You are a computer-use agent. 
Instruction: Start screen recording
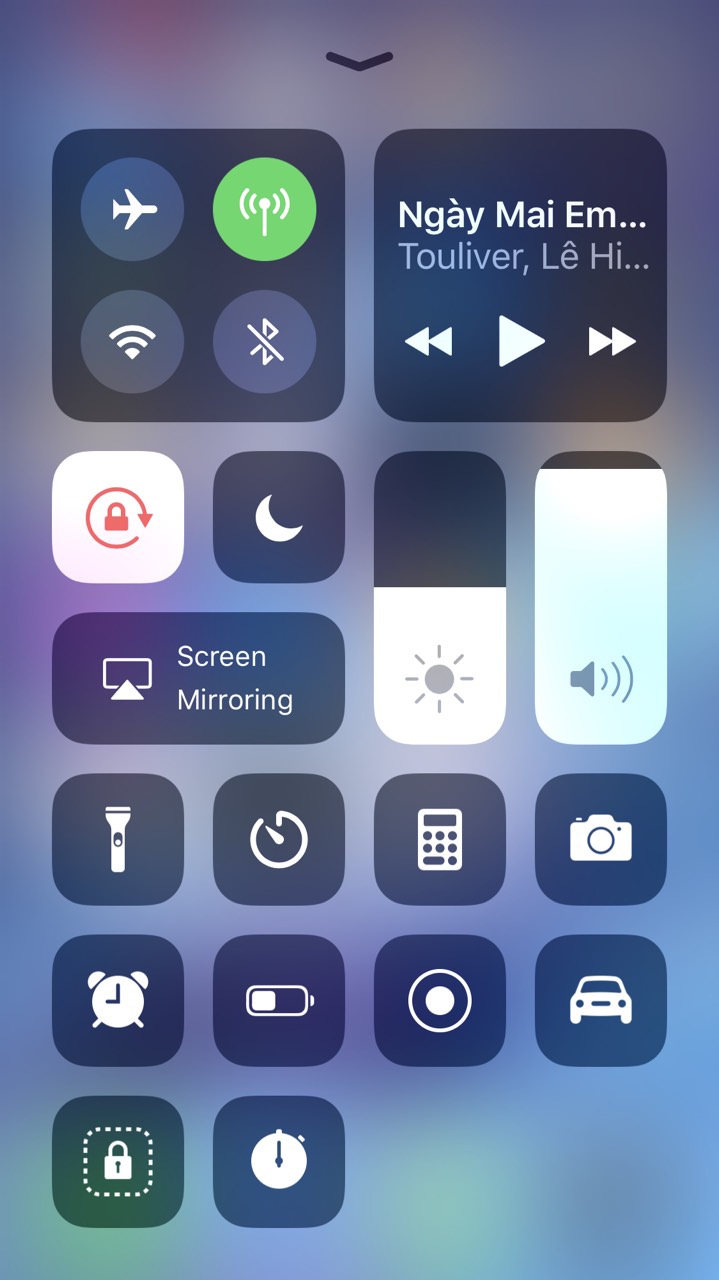(440, 1000)
